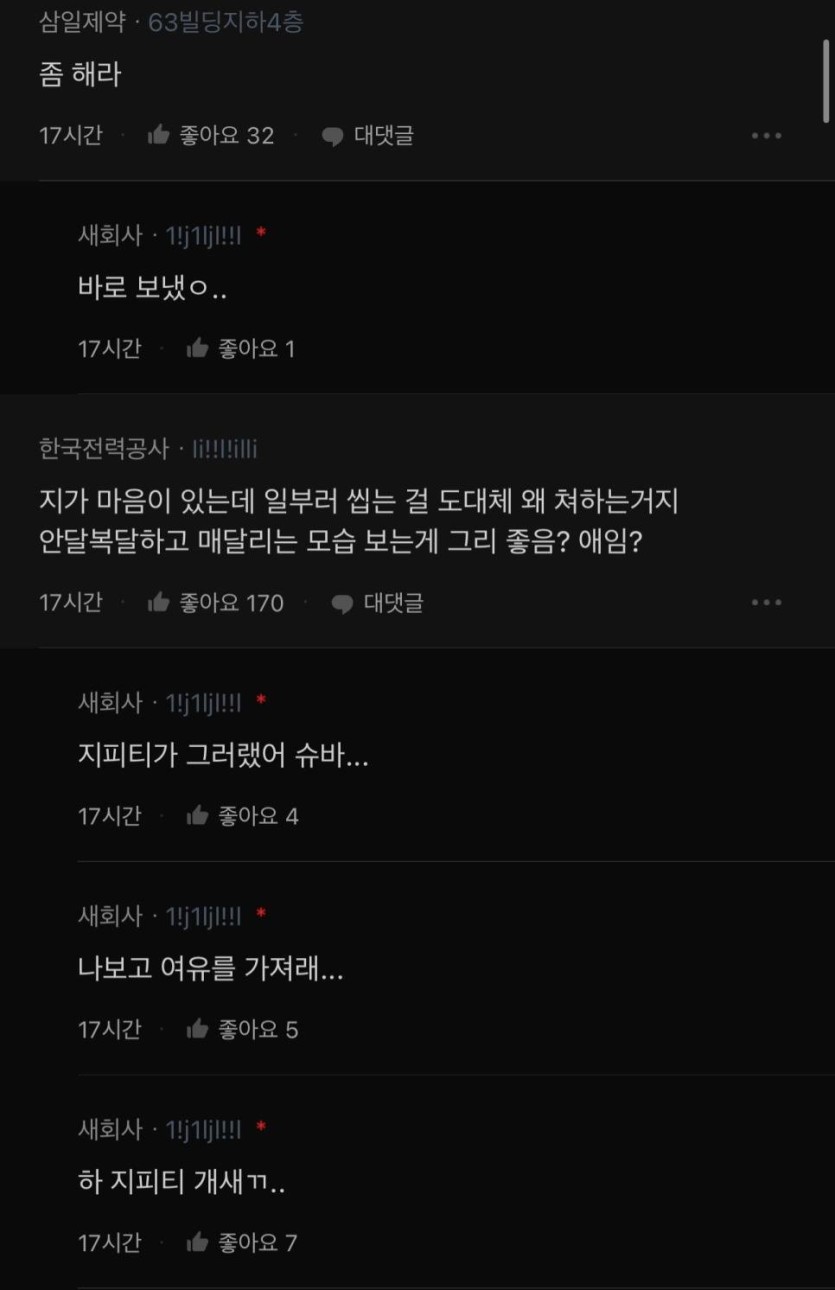Reply to the 삼일제약 comment via 대댓글
The image size is (835, 1290).
368,136
